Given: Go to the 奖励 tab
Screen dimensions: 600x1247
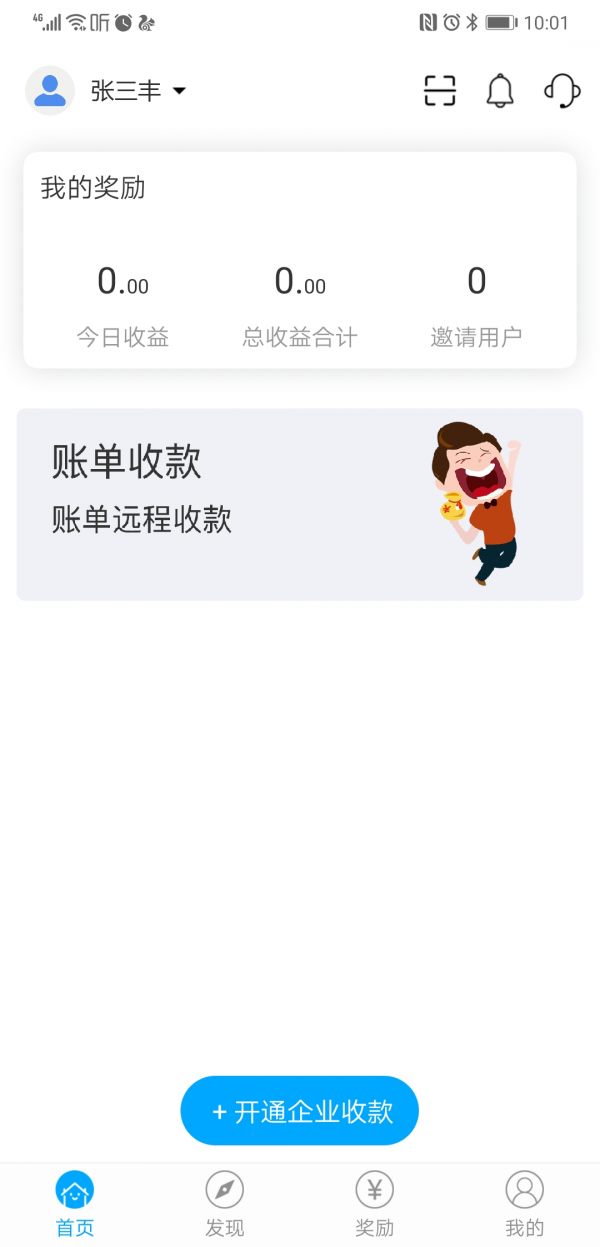Looking at the screenshot, I should click(x=375, y=1205).
